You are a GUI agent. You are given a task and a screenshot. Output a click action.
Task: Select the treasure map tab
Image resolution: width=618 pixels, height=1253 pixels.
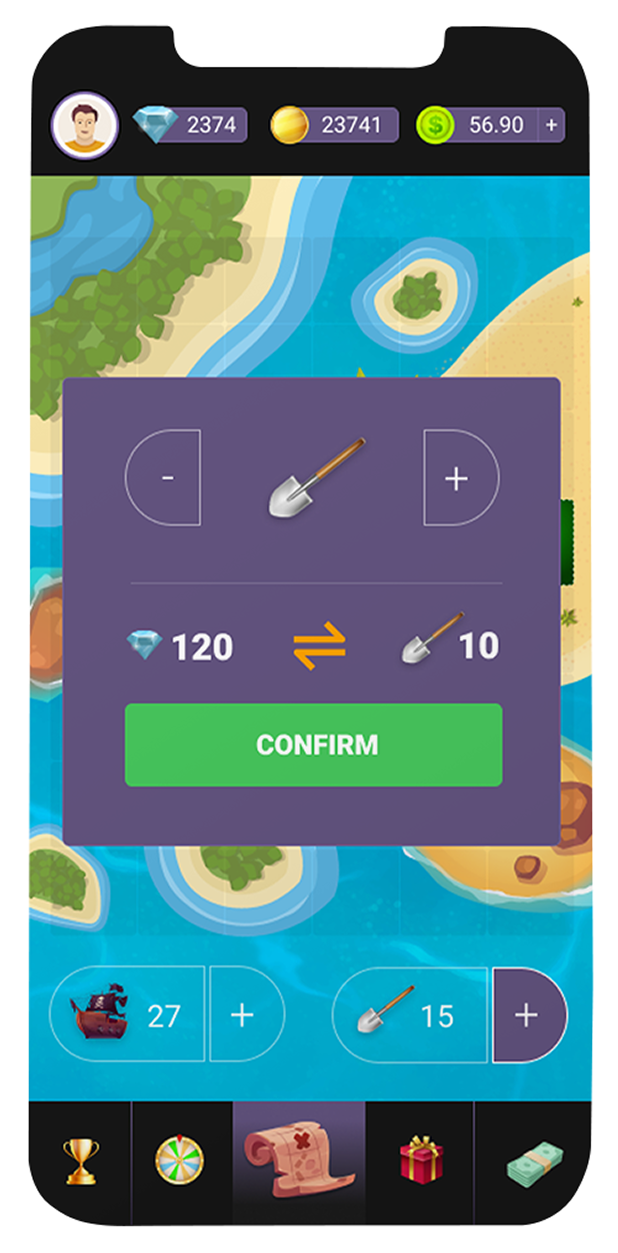point(298,1158)
